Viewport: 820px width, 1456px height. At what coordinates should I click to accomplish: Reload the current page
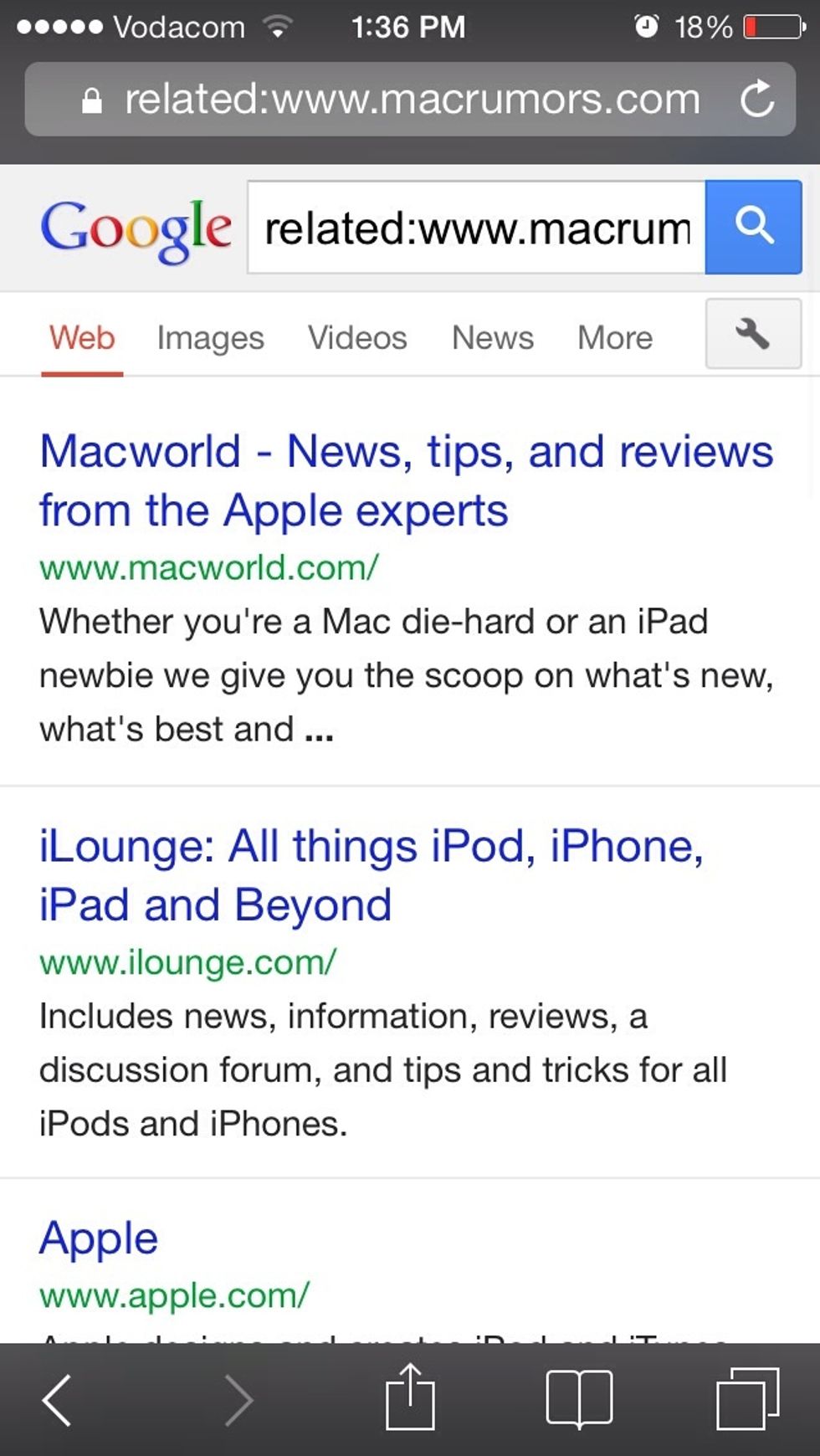coord(757,100)
